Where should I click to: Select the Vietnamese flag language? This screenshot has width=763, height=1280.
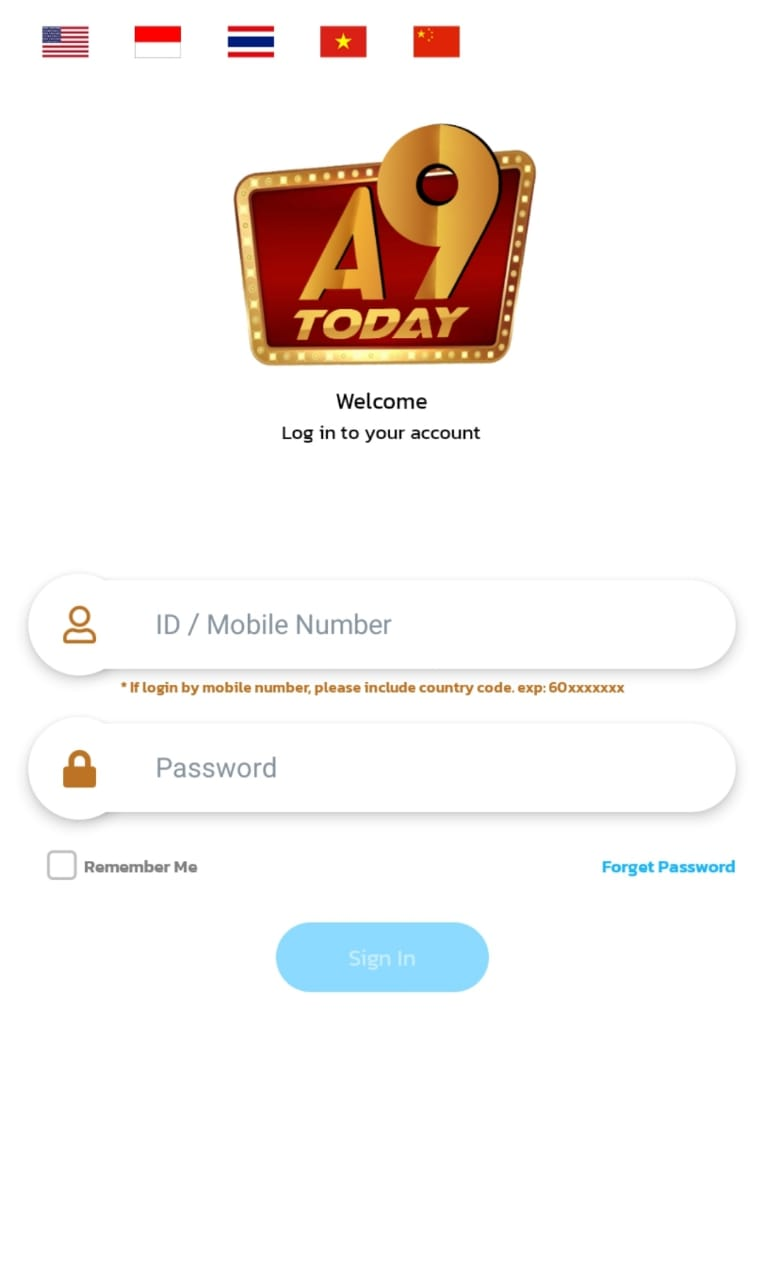(x=343, y=42)
